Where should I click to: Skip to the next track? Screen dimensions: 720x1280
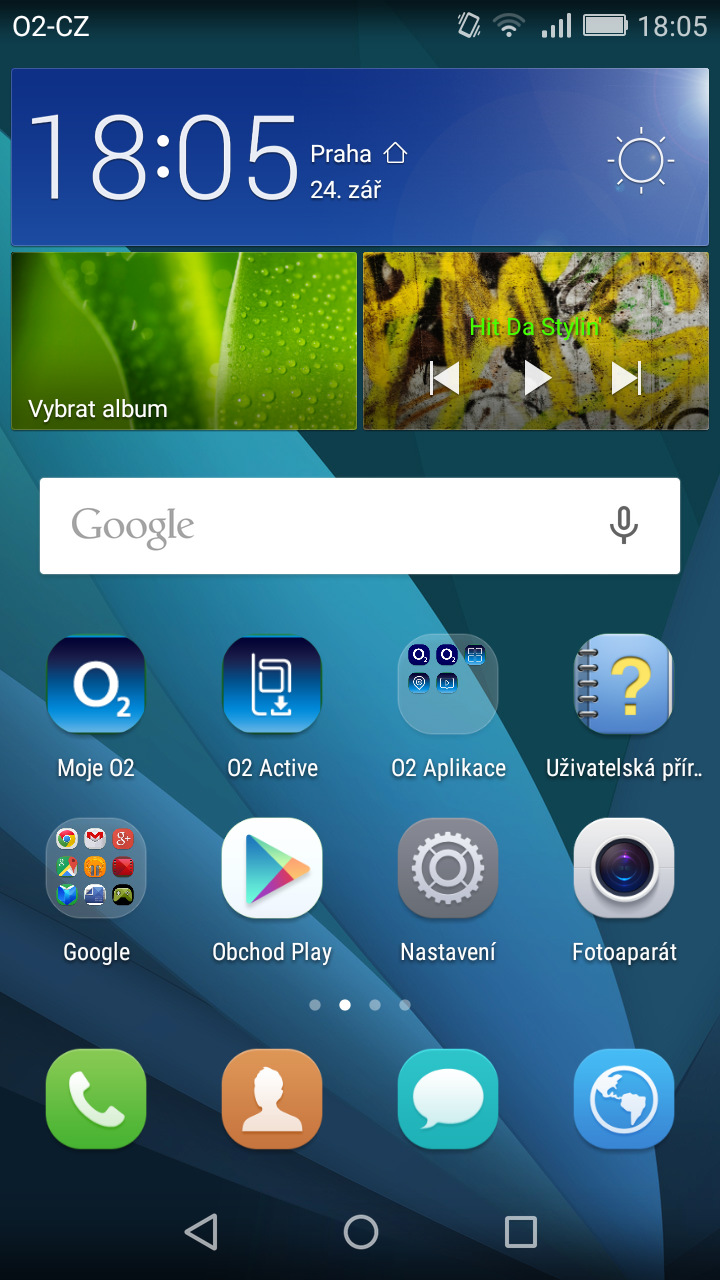[x=626, y=378]
